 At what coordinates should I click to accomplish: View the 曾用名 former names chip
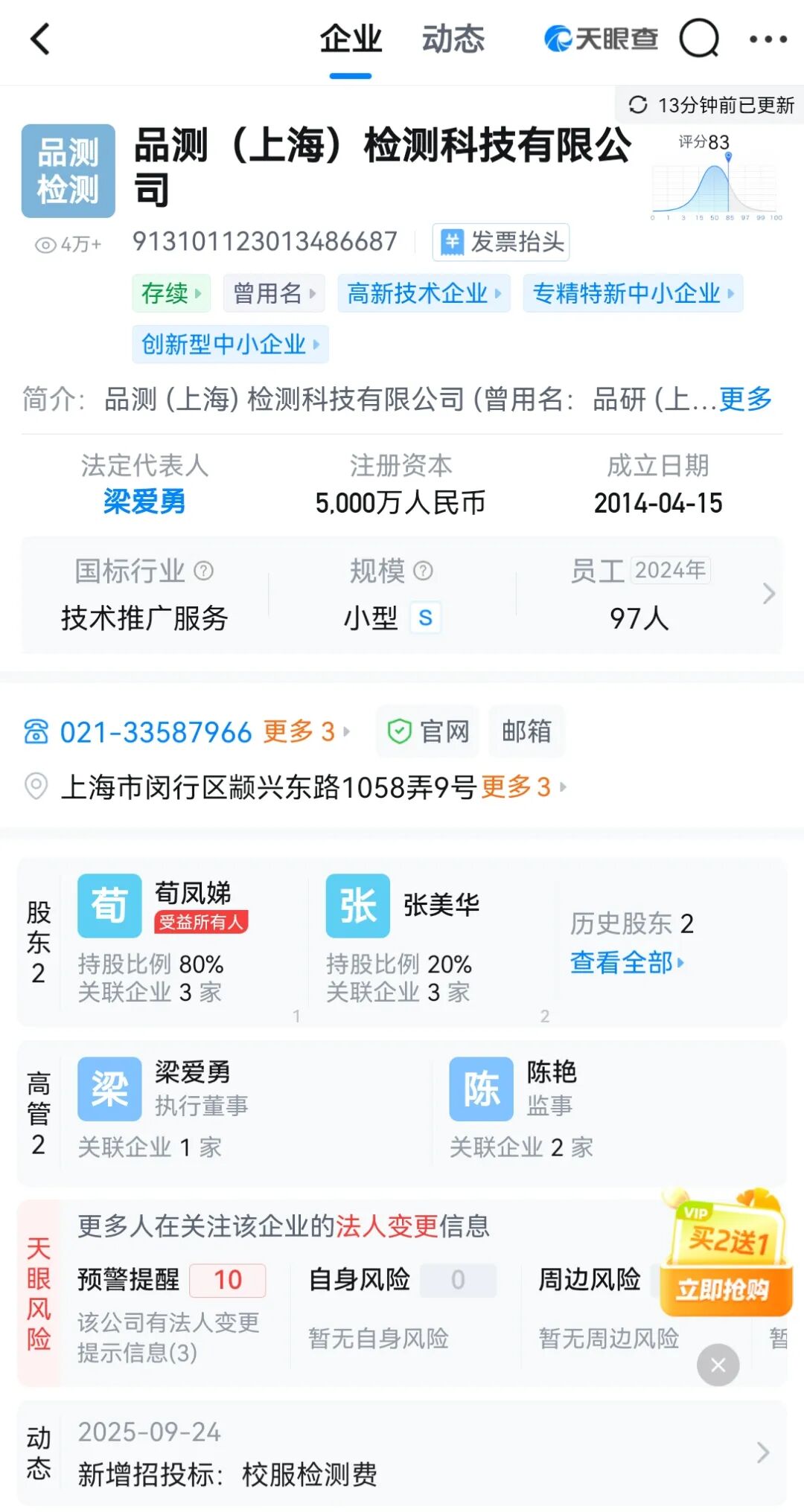273,293
